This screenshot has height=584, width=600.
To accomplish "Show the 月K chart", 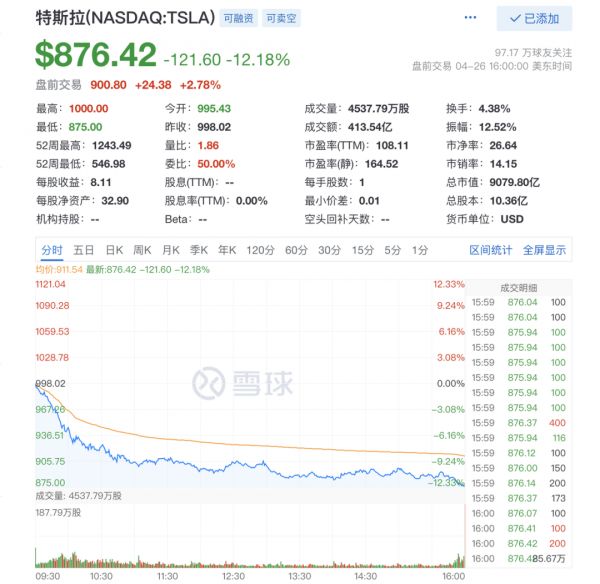I will pyautogui.click(x=171, y=250).
